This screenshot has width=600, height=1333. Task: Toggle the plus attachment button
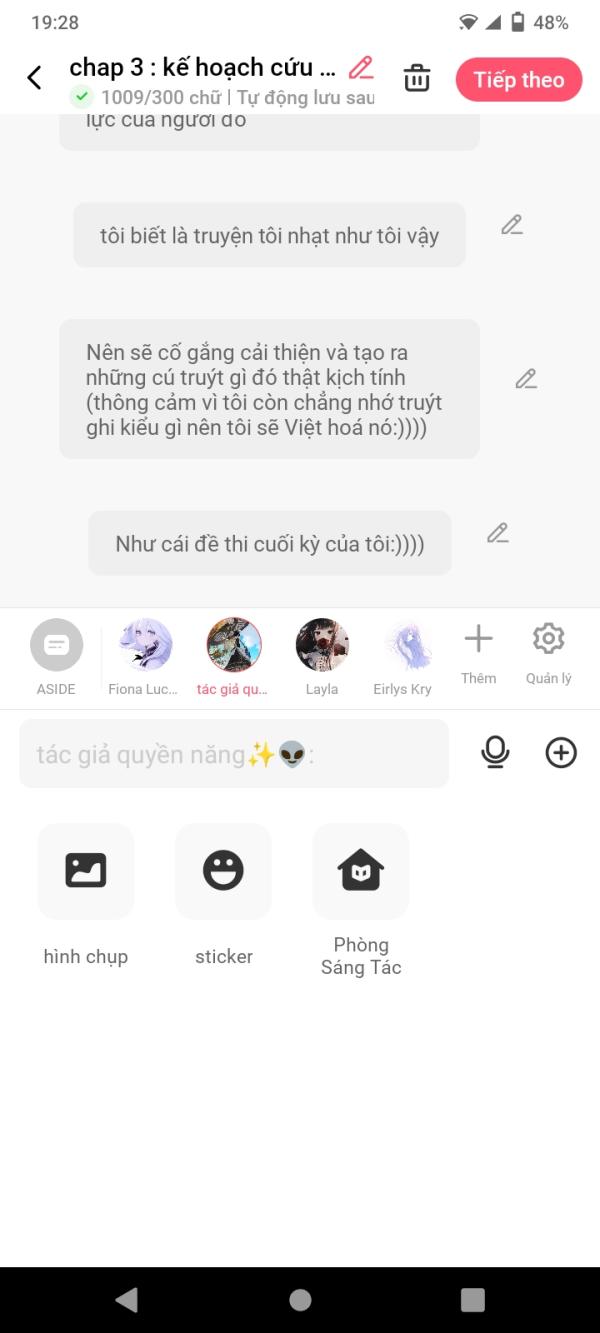561,752
